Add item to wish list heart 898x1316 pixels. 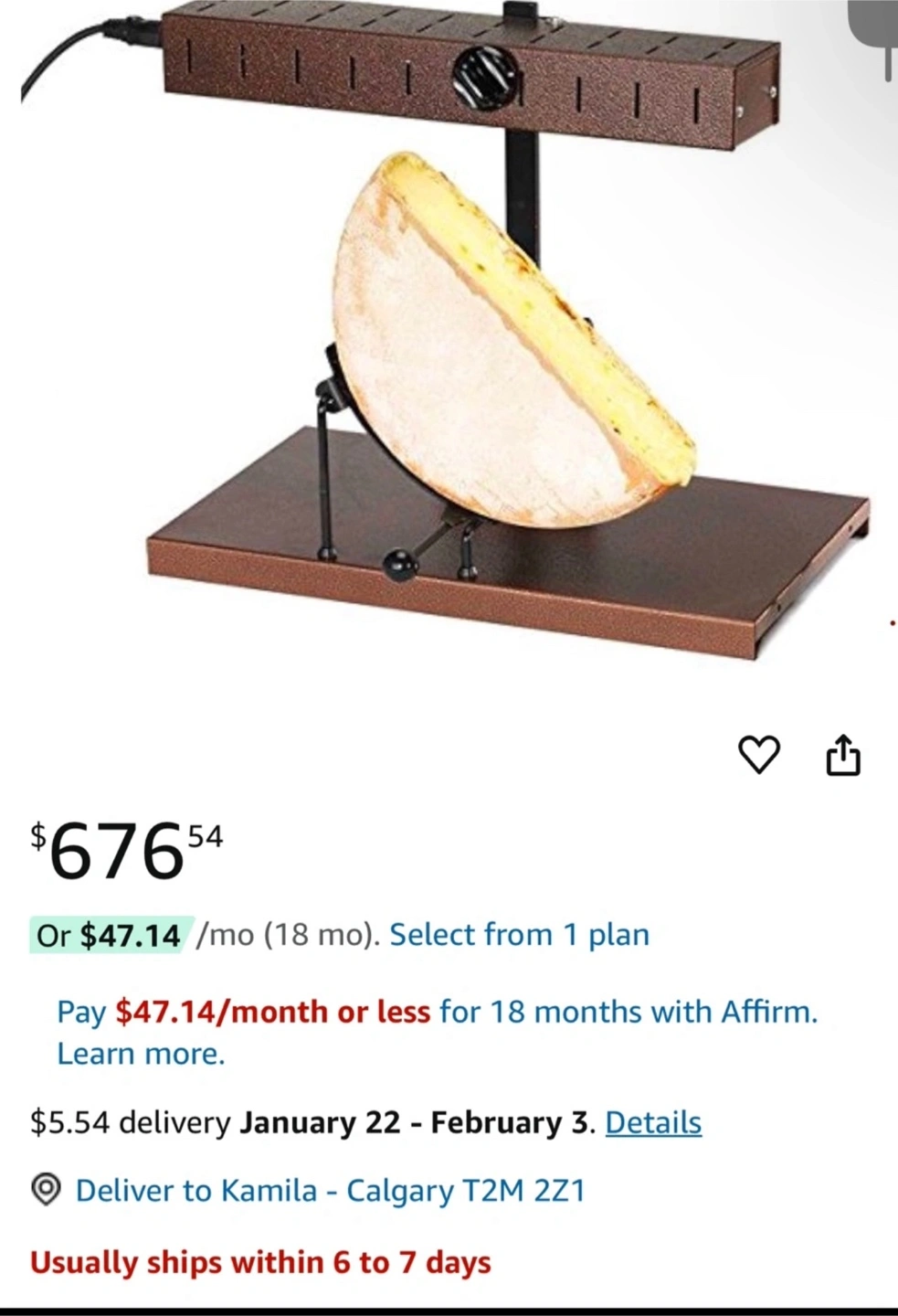click(758, 754)
